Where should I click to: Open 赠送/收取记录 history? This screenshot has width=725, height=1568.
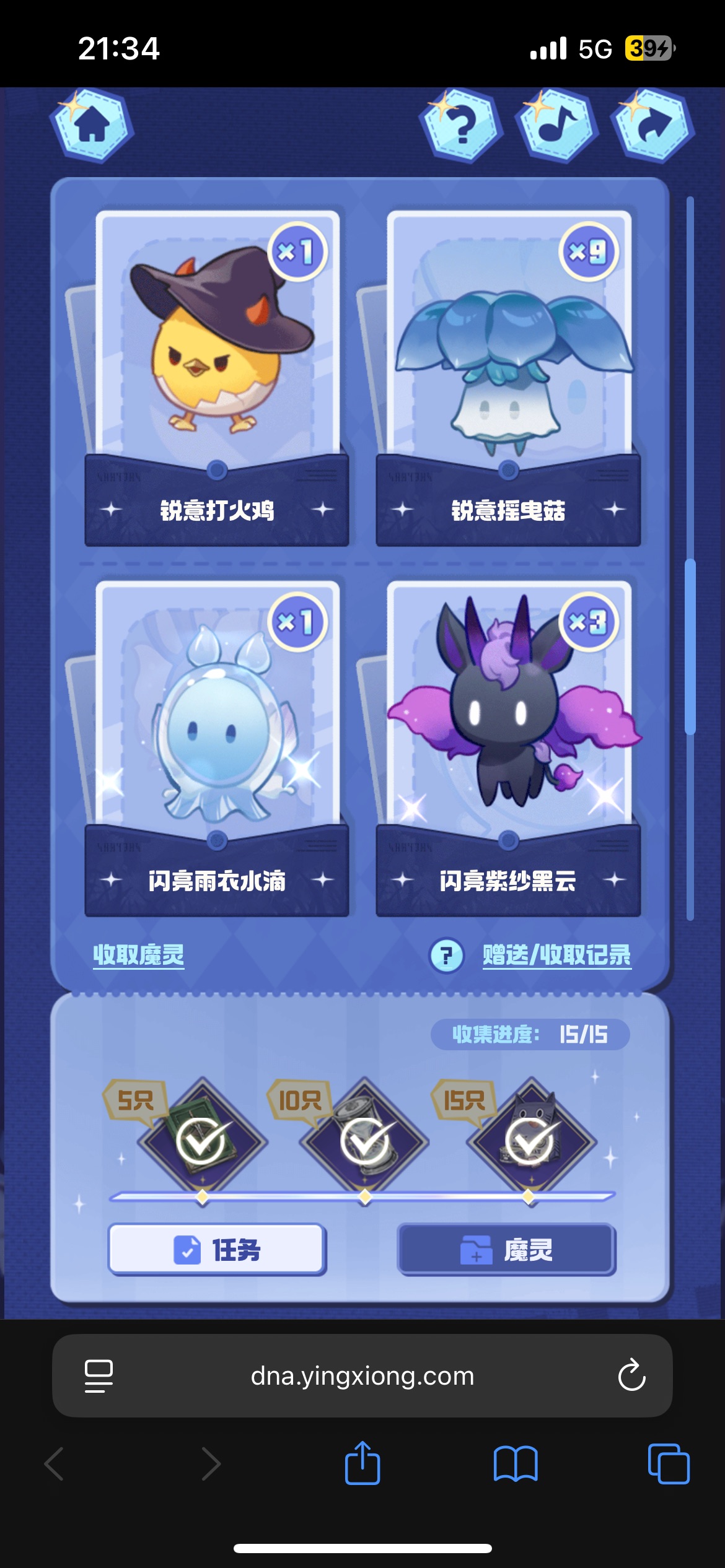(x=556, y=955)
